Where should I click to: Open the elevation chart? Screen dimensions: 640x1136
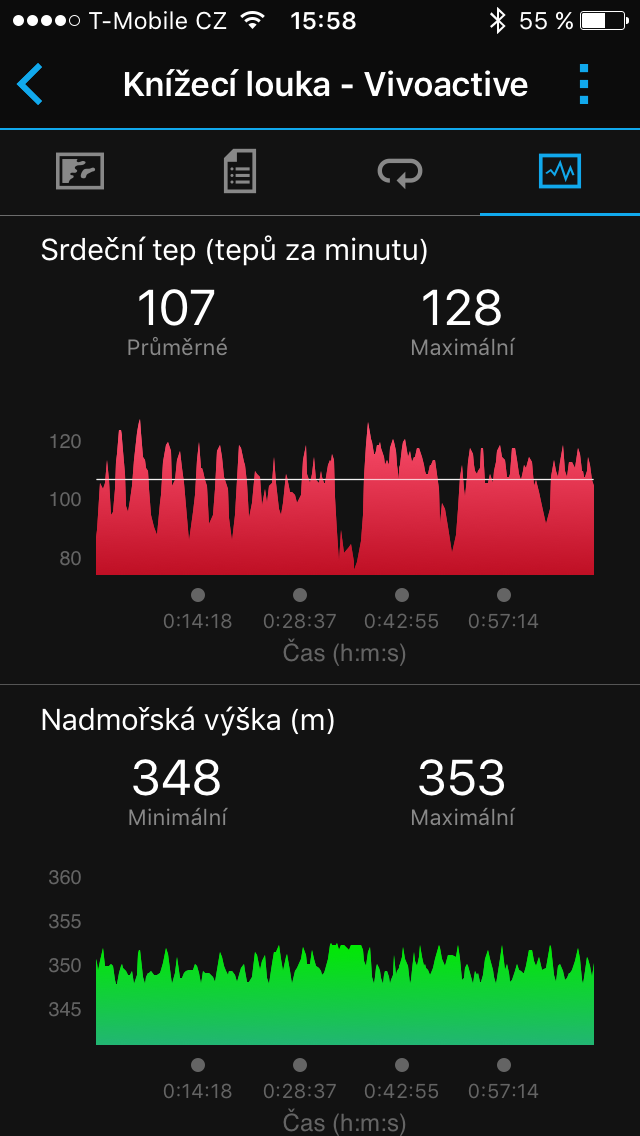345,994
